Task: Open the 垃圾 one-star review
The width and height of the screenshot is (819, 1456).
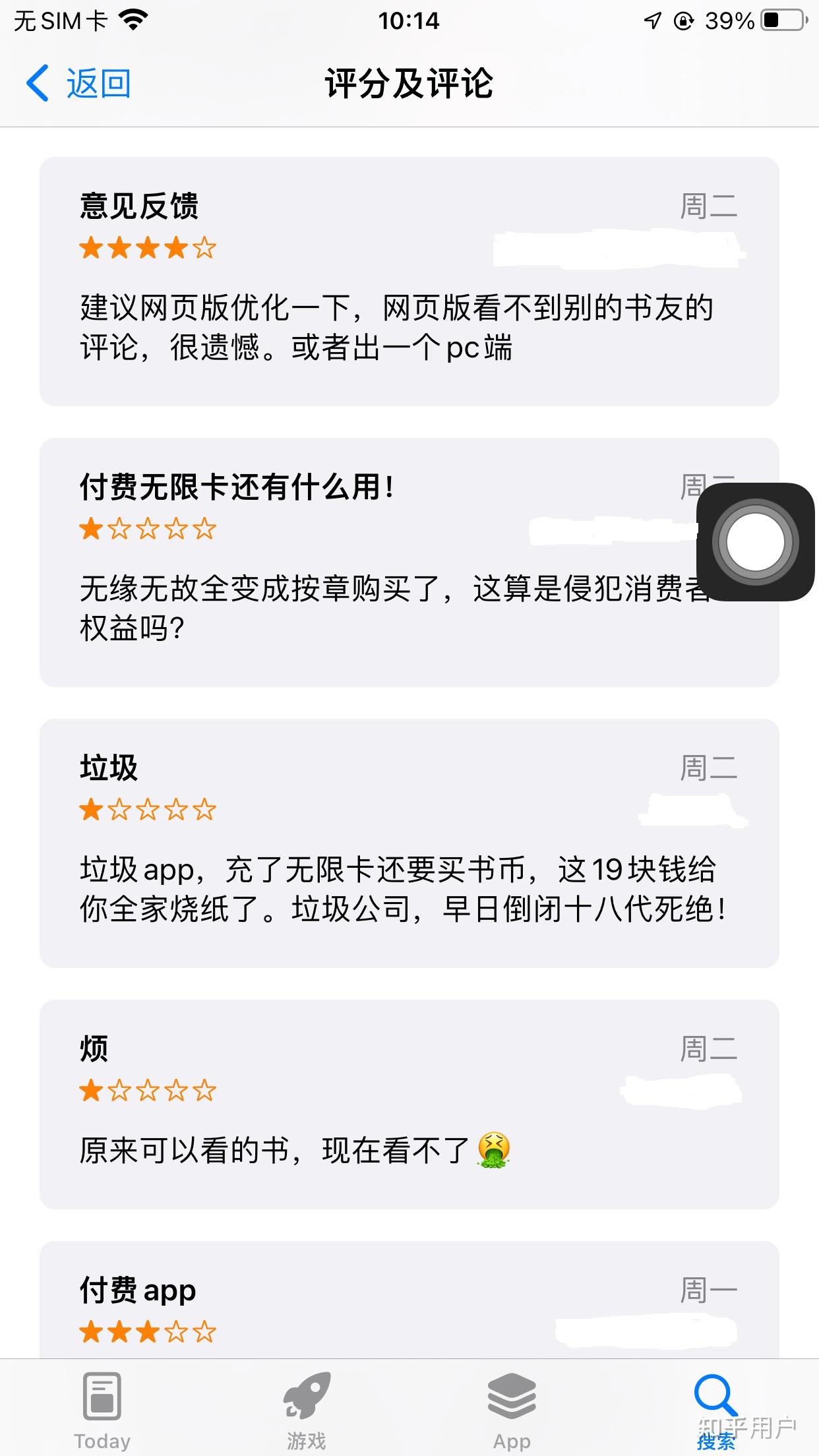Action: 409,843
